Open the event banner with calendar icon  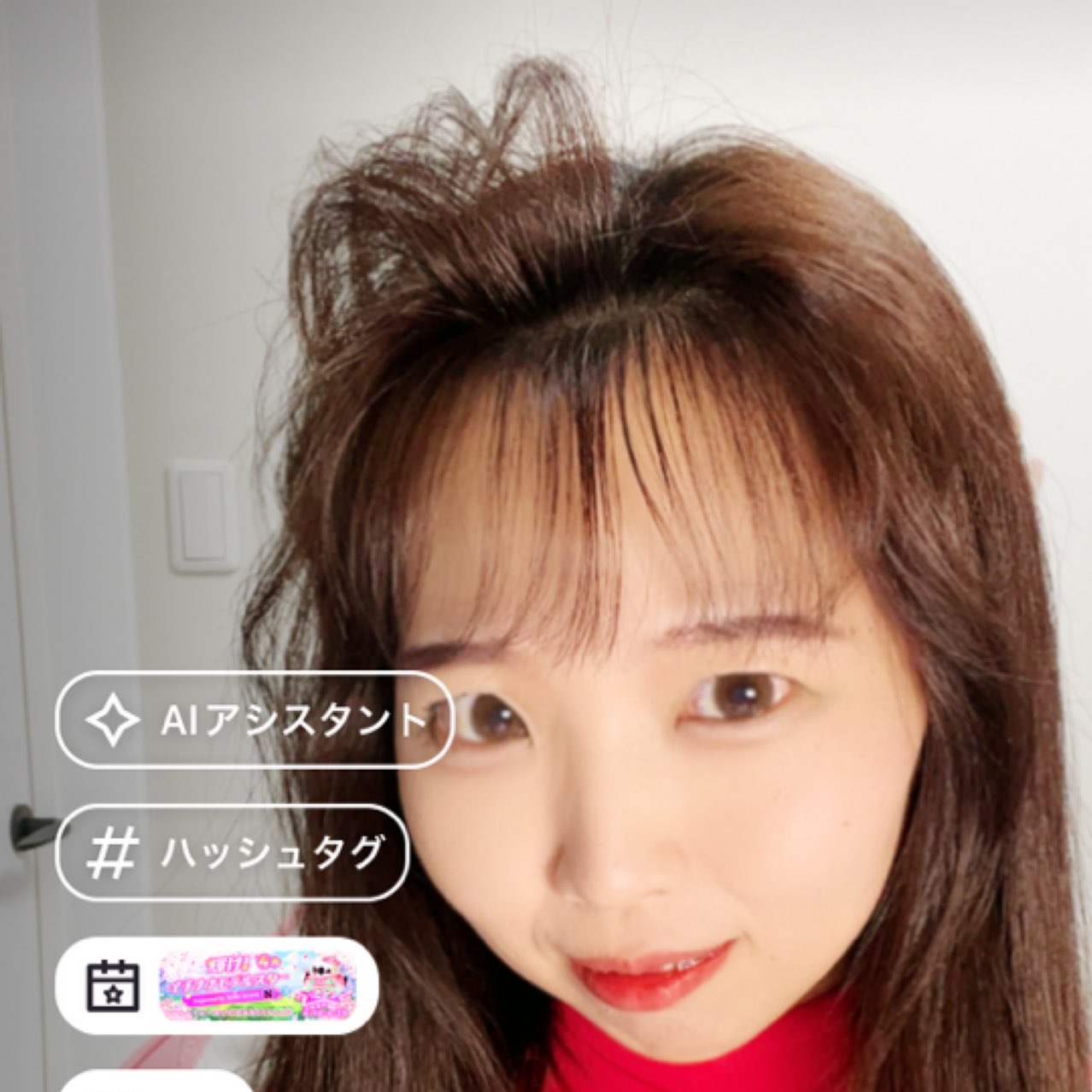[x=218, y=985]
